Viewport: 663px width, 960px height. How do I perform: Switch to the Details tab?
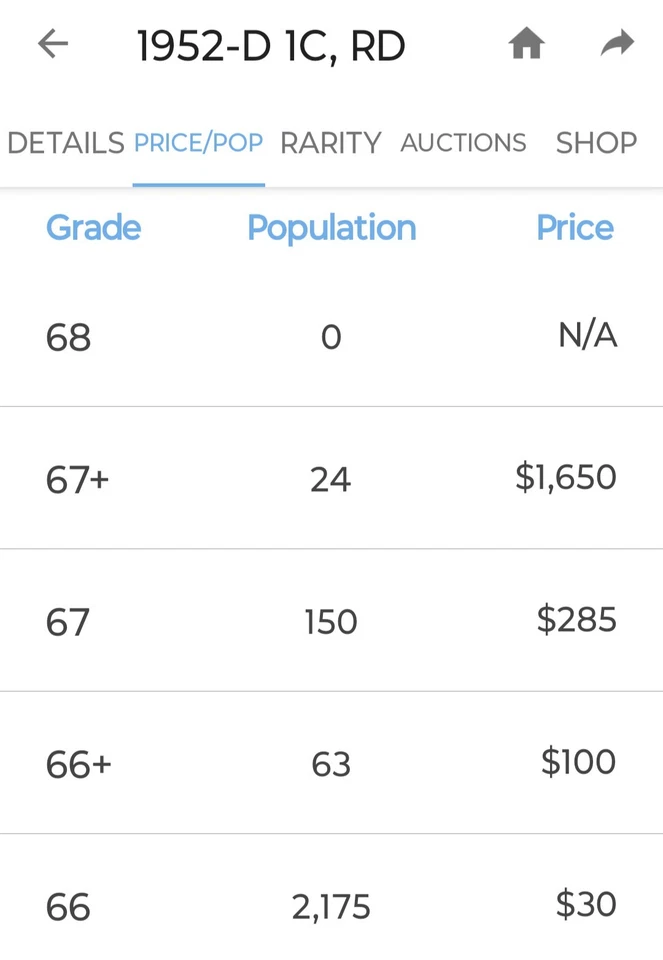click(65, 143)
